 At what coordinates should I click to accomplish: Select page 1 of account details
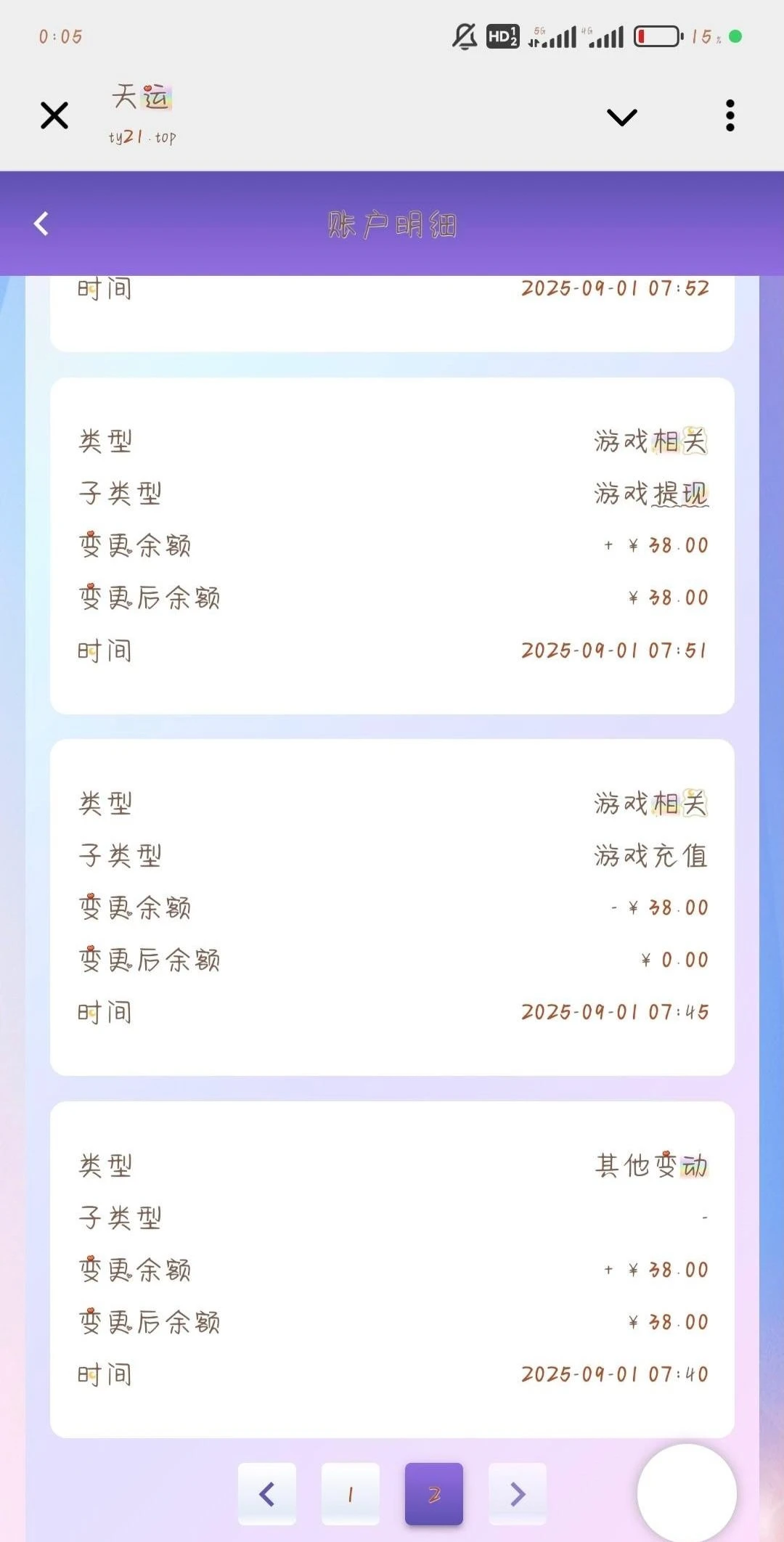351,1493
